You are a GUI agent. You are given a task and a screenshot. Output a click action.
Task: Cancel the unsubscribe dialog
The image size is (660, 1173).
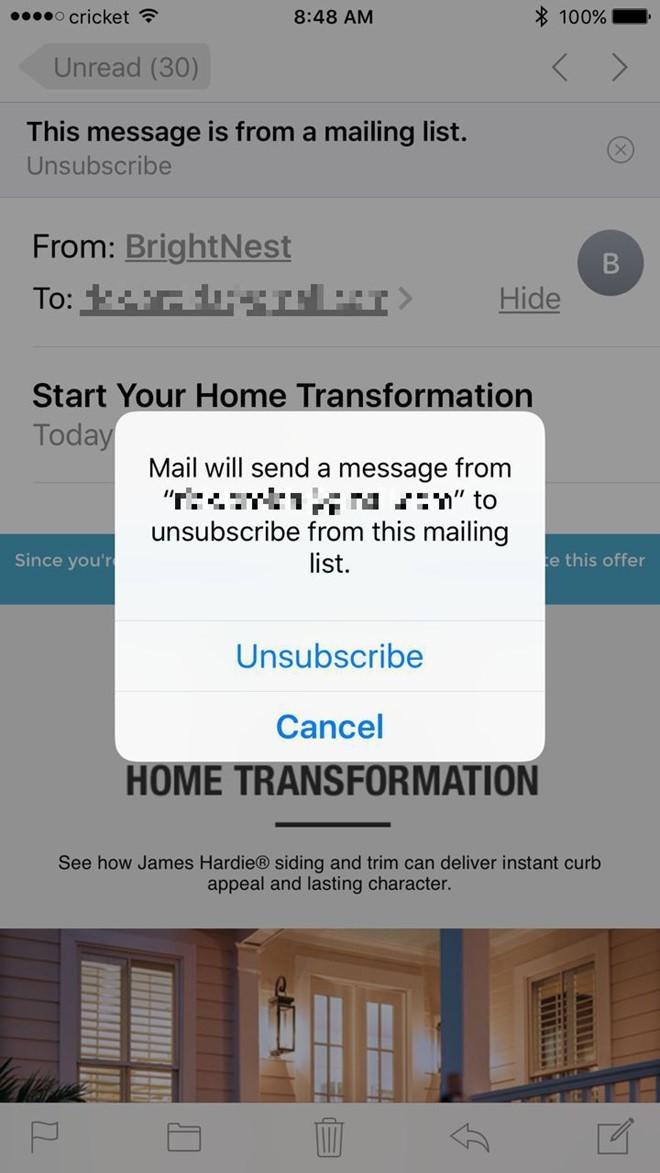point(329,726)
